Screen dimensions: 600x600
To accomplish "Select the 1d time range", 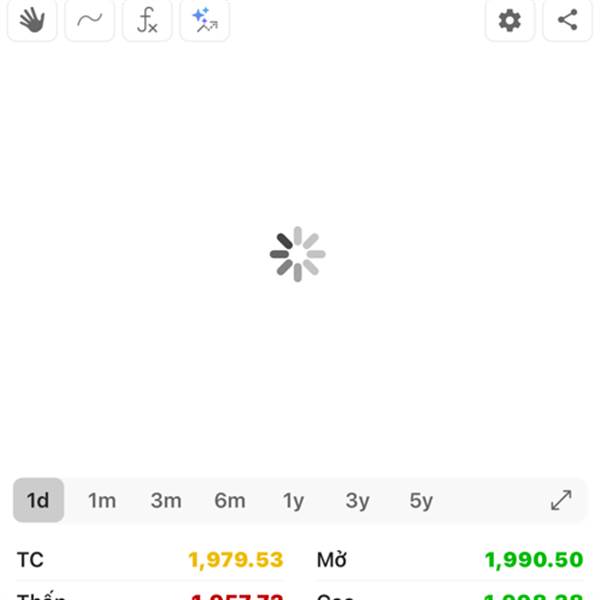I will click(38, 500).
